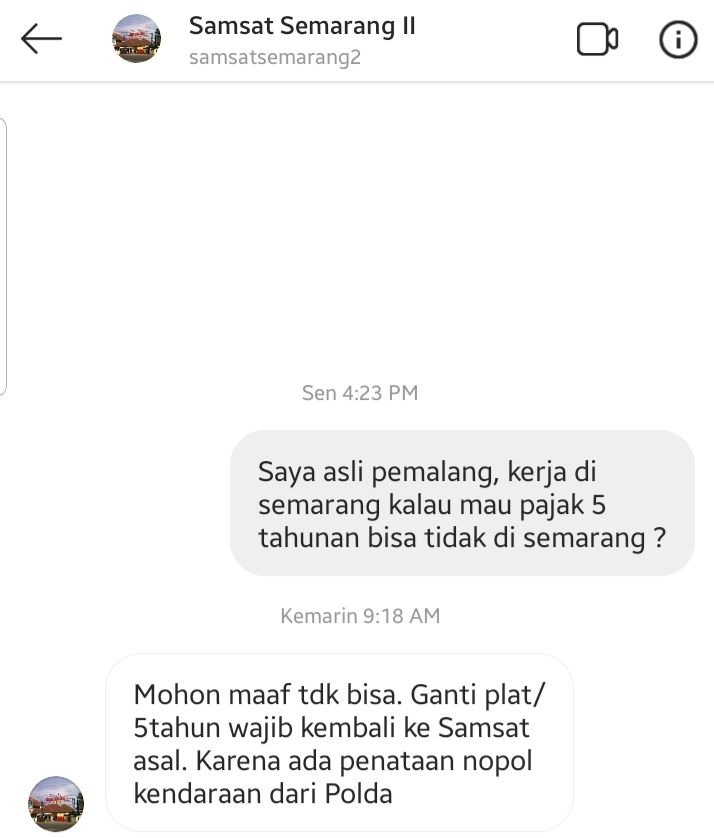Open Samsat Semarang II profile from header

(301, 27)
